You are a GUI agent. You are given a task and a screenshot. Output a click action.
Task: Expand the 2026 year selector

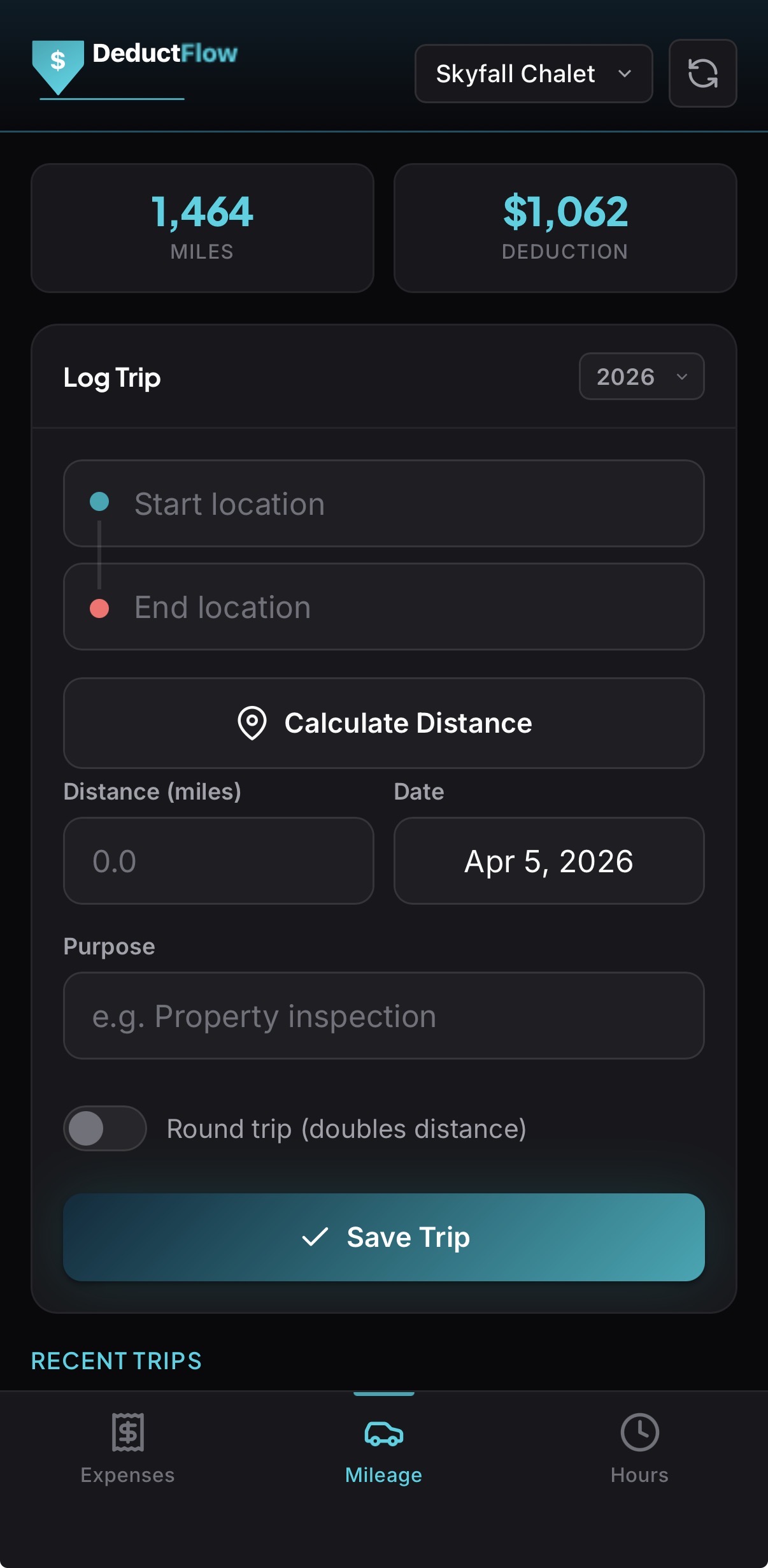click(x=641, y=377)
